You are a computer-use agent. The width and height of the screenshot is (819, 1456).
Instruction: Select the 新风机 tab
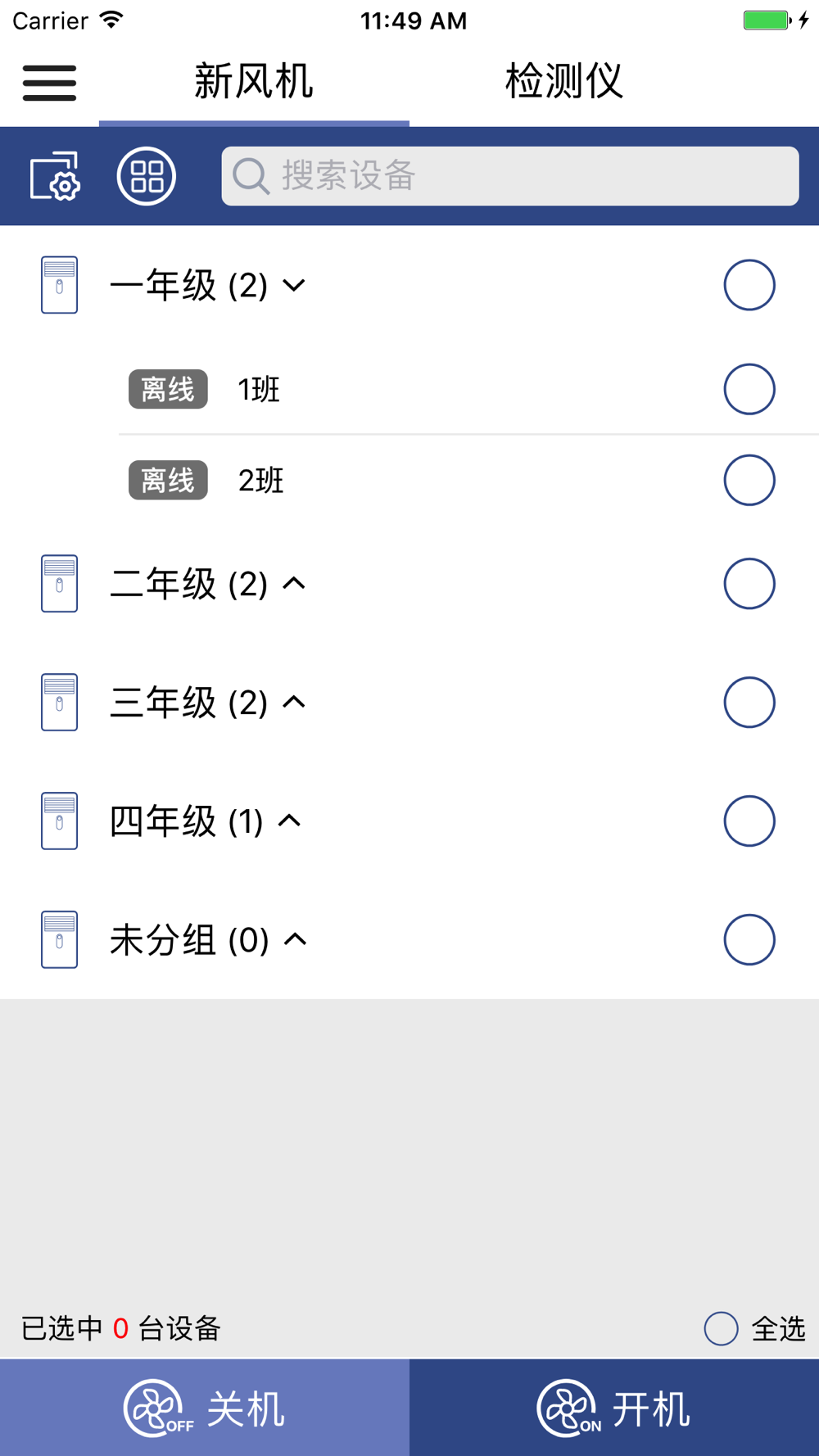254,82
